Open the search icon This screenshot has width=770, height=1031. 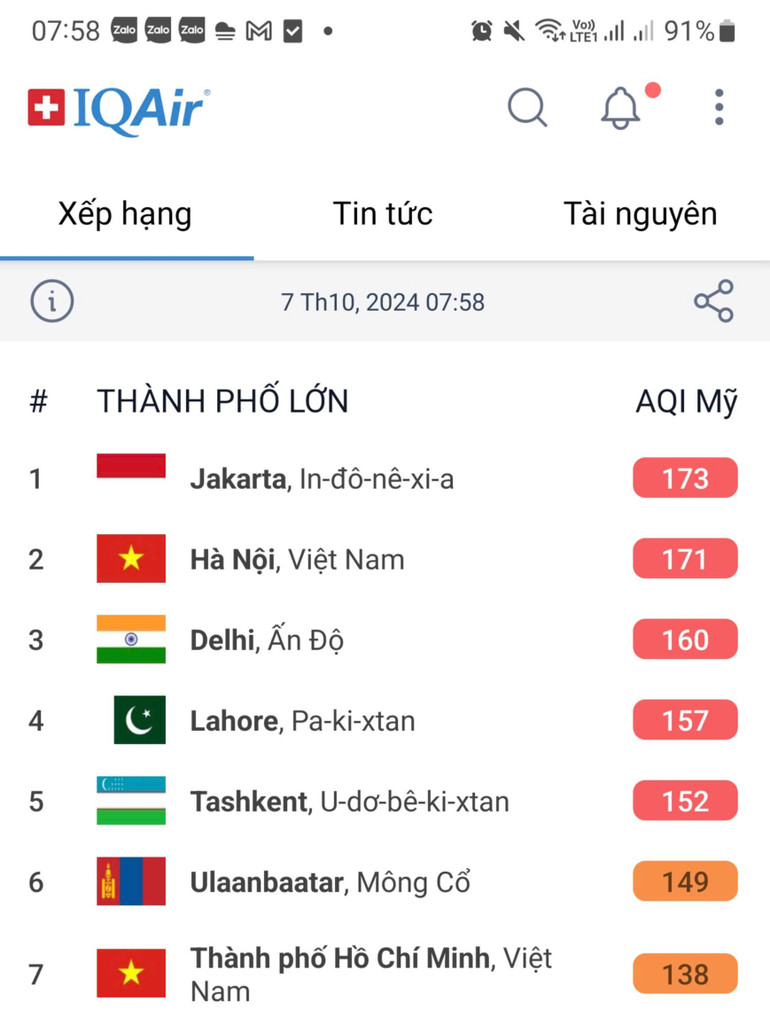[x=527, y=108]
